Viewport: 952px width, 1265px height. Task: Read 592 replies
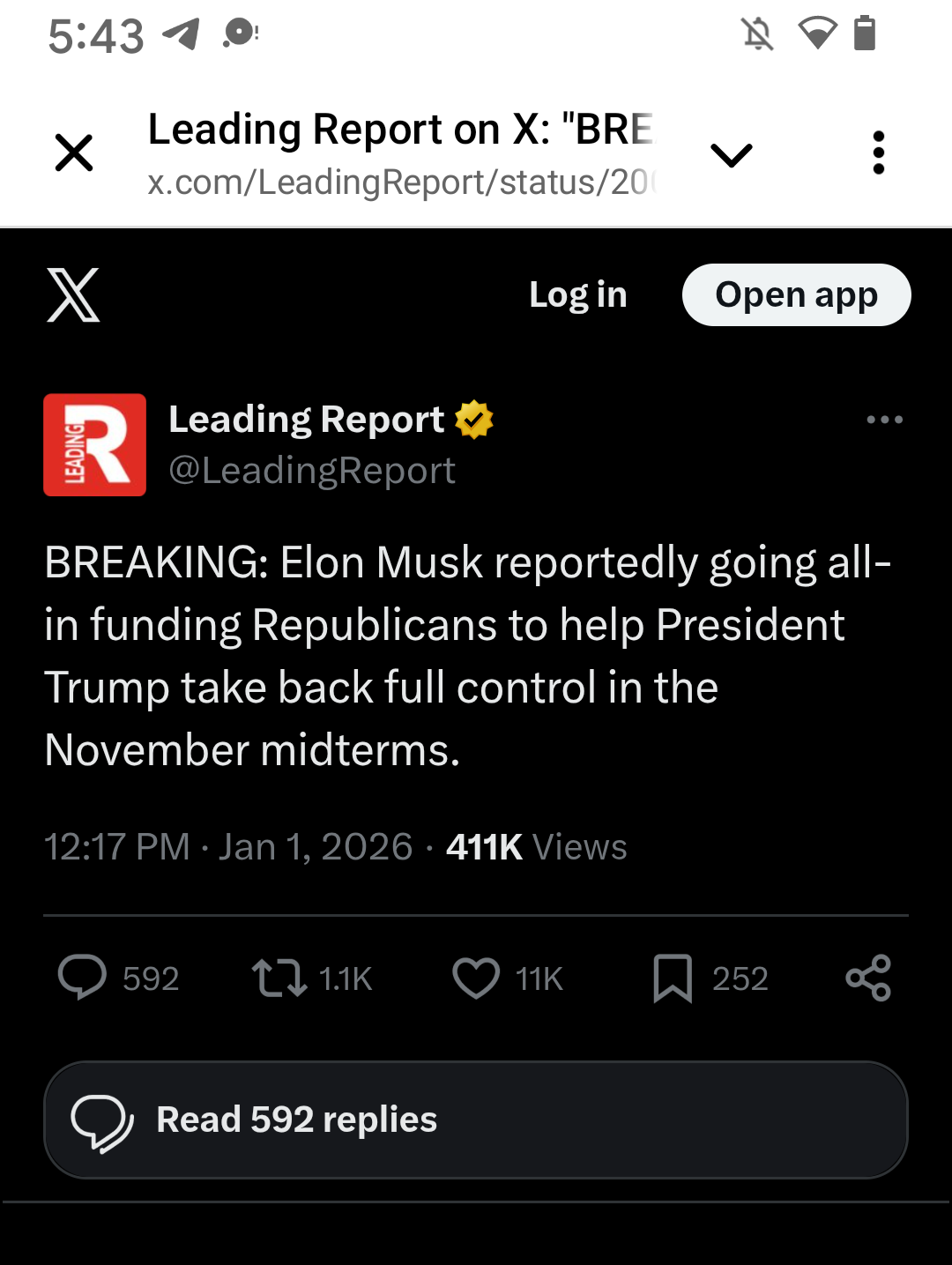click(476, 1120)
